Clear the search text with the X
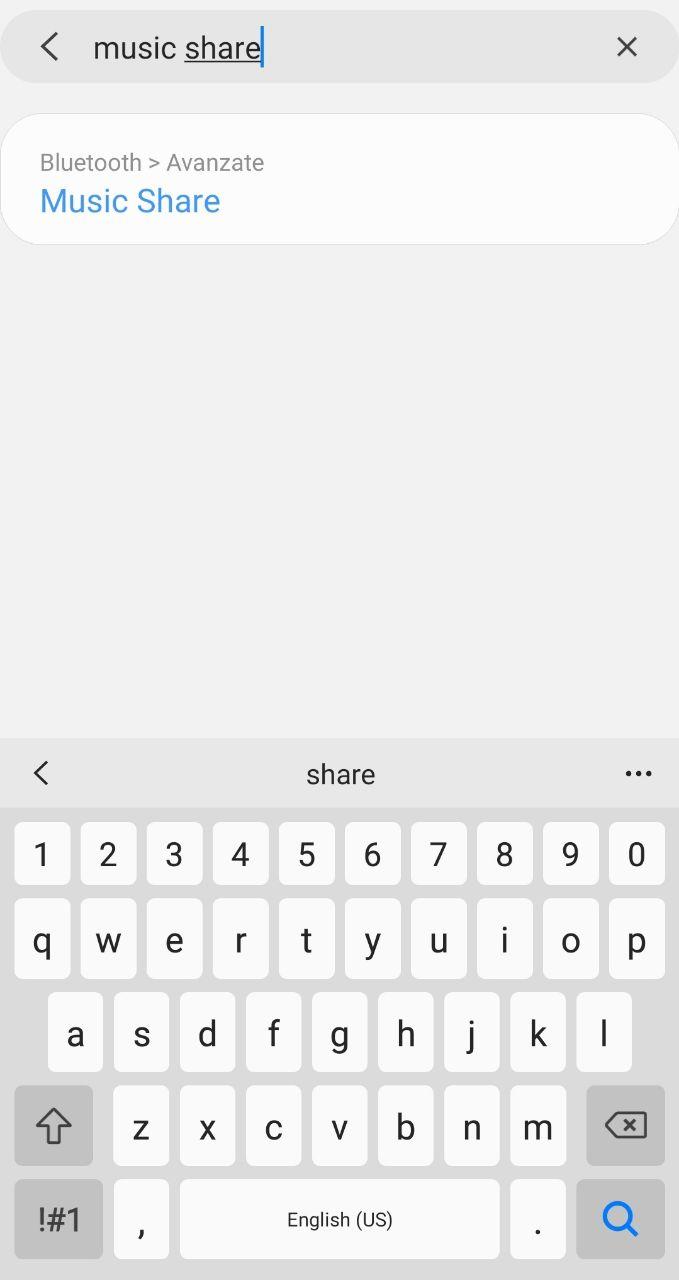This screenshot has width=679, height=1280. (627, 46)
